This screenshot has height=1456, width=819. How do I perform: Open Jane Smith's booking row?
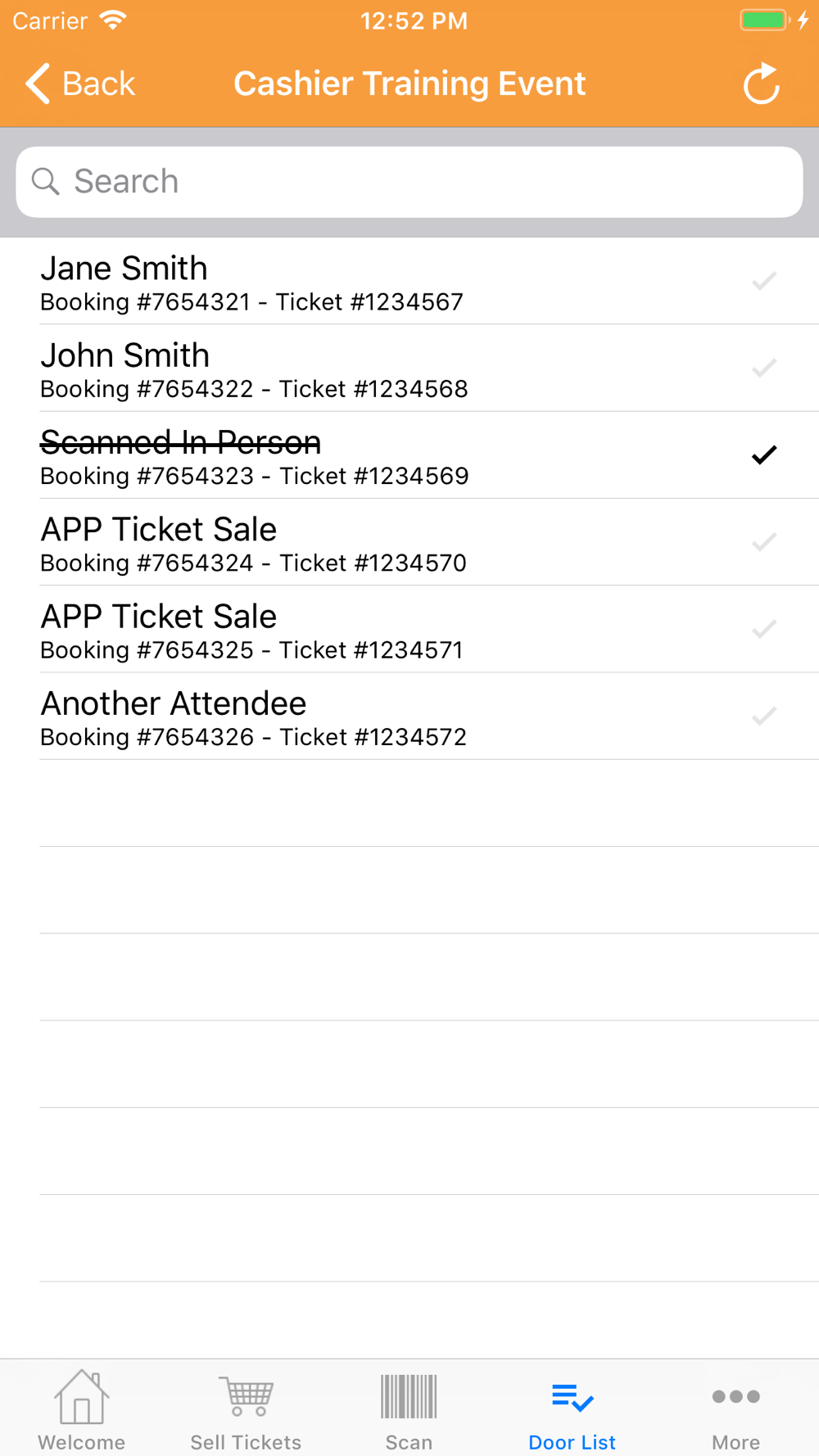[409, 282]
